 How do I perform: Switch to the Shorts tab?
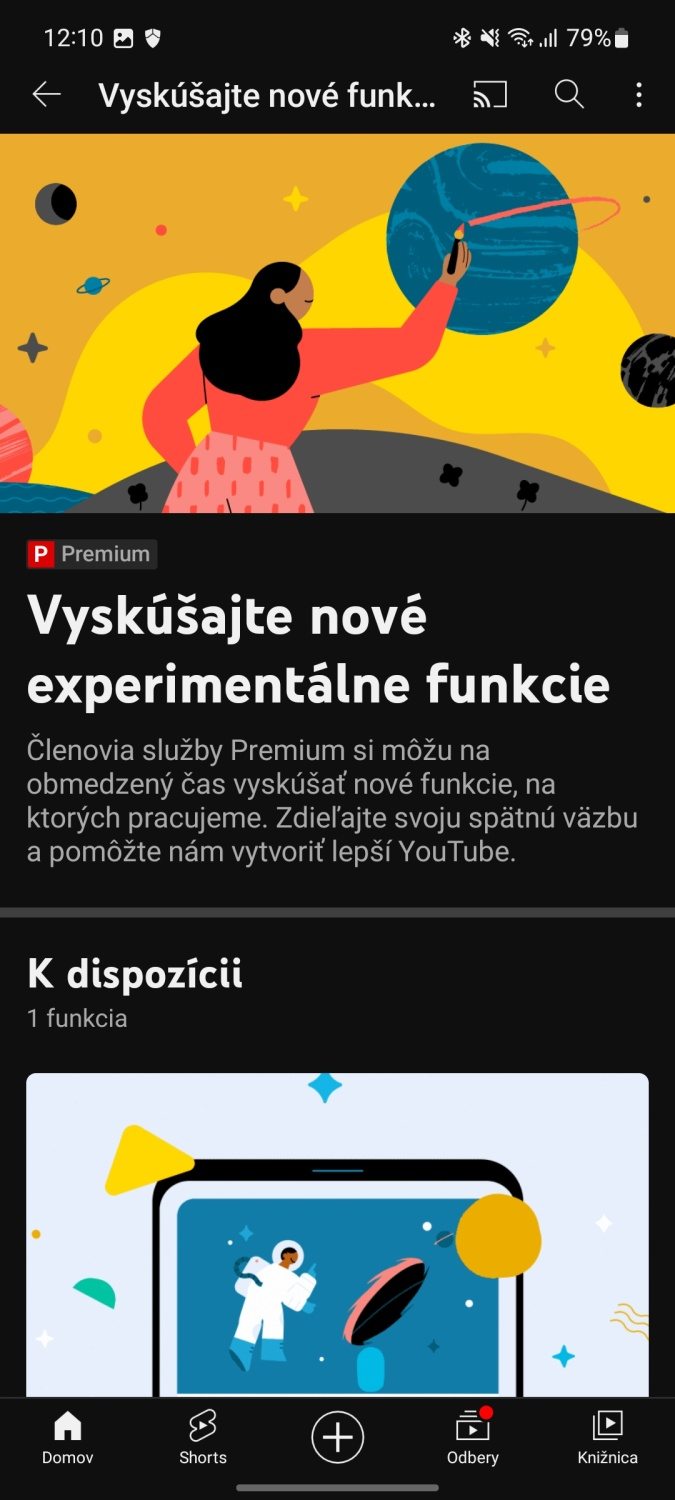click(203, 1437)
